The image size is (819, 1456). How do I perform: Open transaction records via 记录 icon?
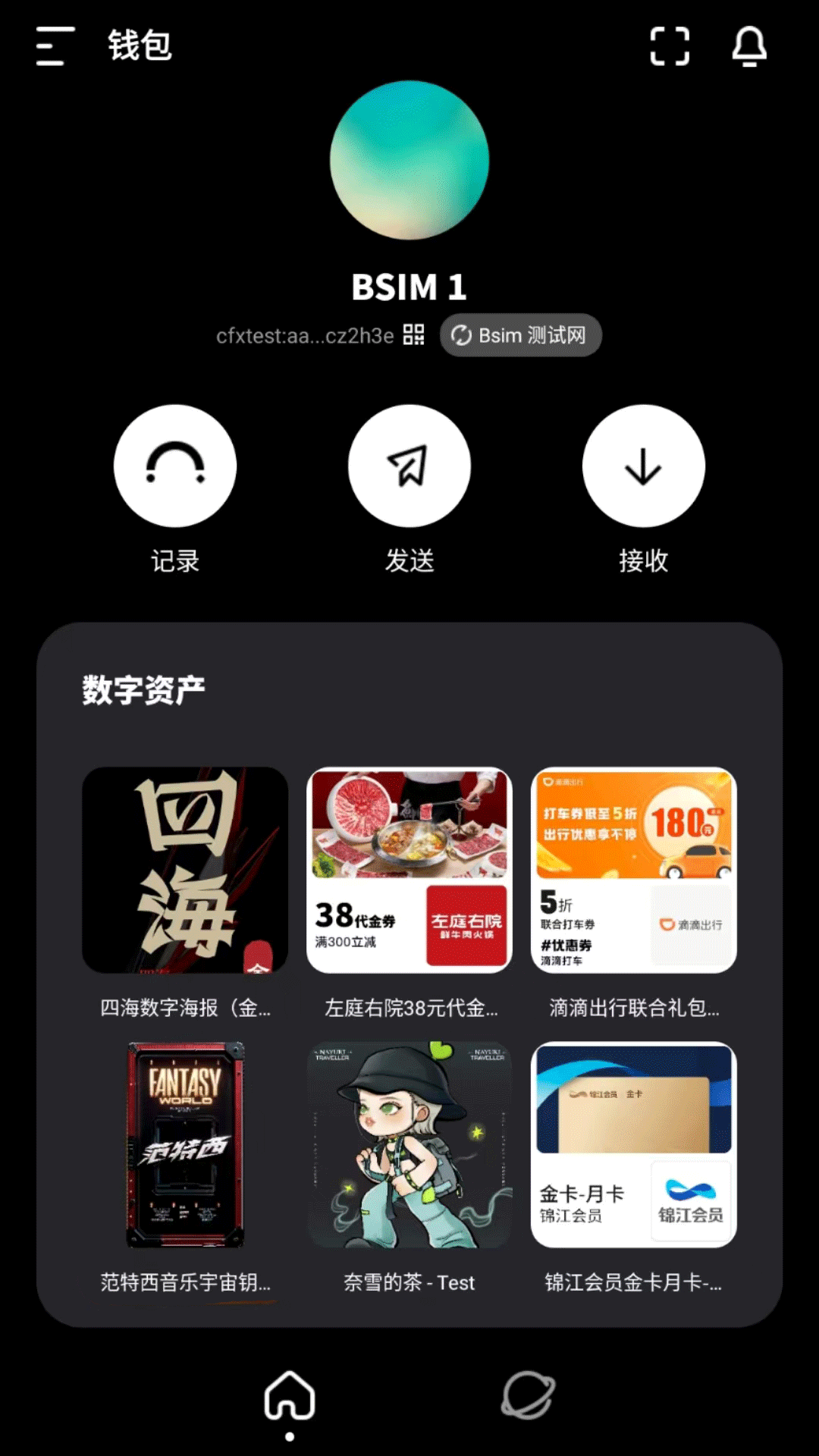[x=175, y=466]
